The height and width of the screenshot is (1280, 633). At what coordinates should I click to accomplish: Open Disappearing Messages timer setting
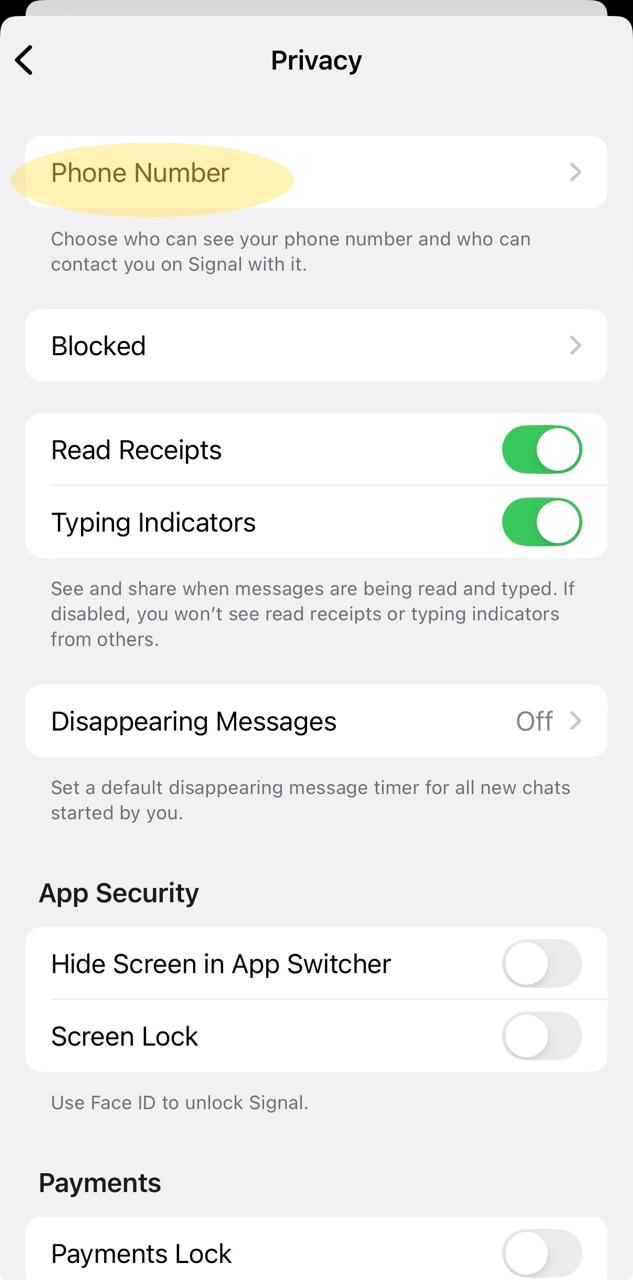(315, 721)
